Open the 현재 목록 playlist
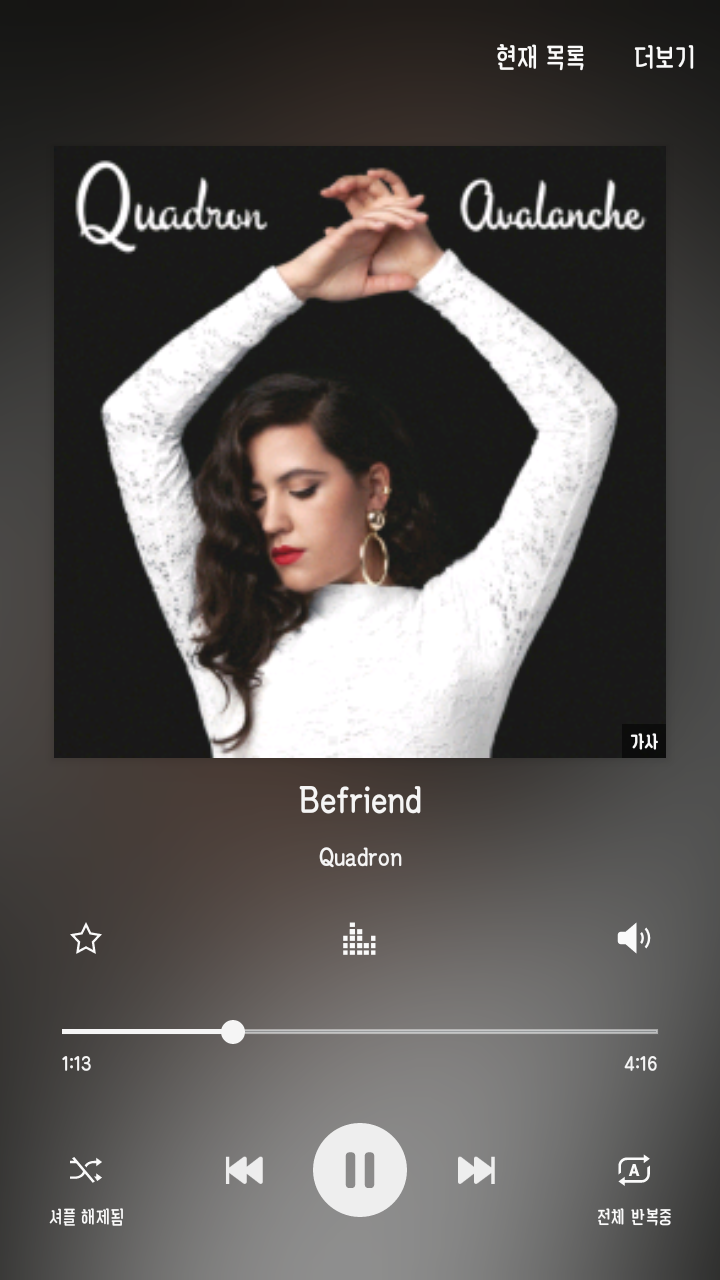 pyautogui.click(x=540, y=58)
